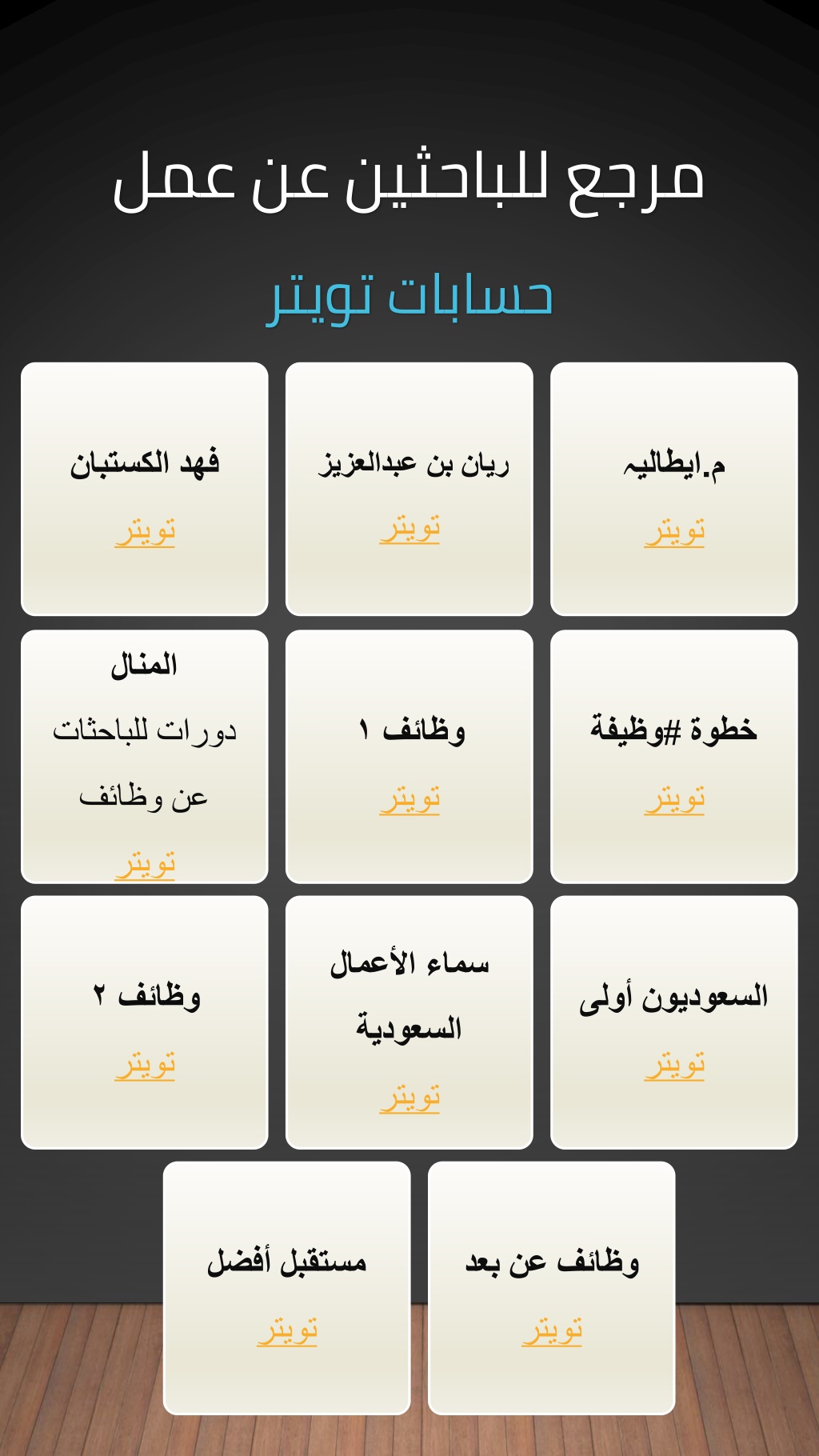Tap the تويتر link under وظائف ٢
This screenshot has height=1456, width=819.
[145, 1064]
